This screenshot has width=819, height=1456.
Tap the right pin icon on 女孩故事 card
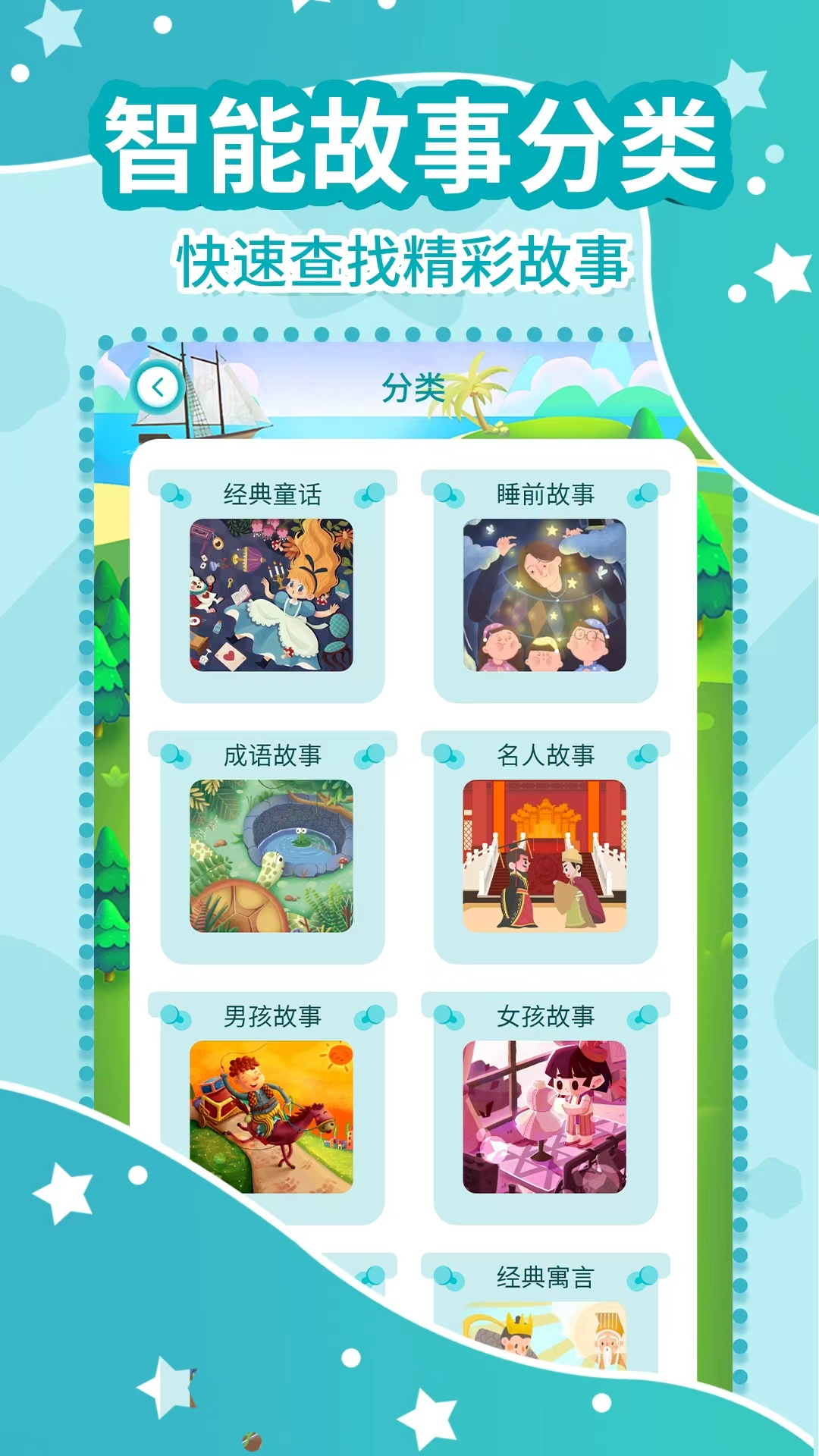[x=646, y=1016]
